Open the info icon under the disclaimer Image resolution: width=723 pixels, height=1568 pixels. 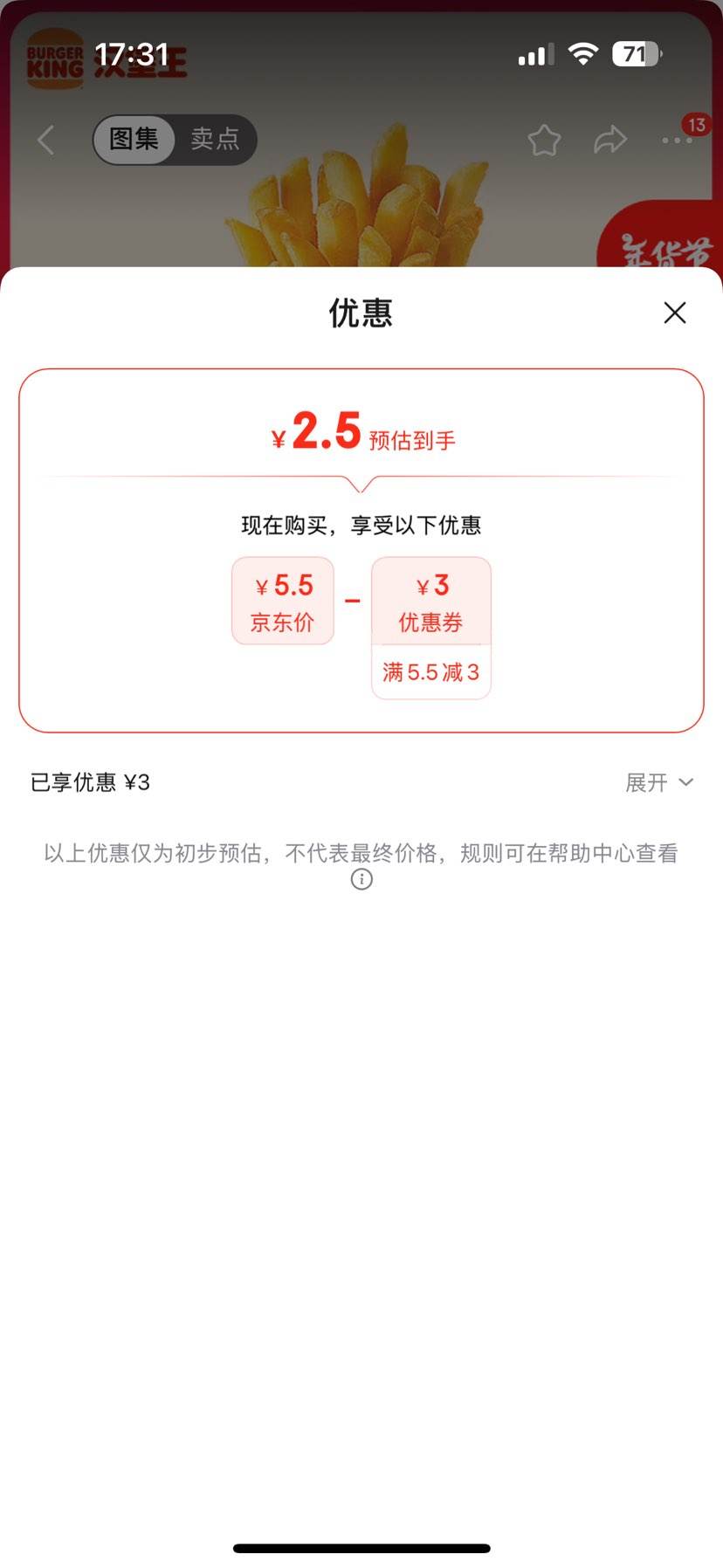pyautogui.click(x=361, y=879)
